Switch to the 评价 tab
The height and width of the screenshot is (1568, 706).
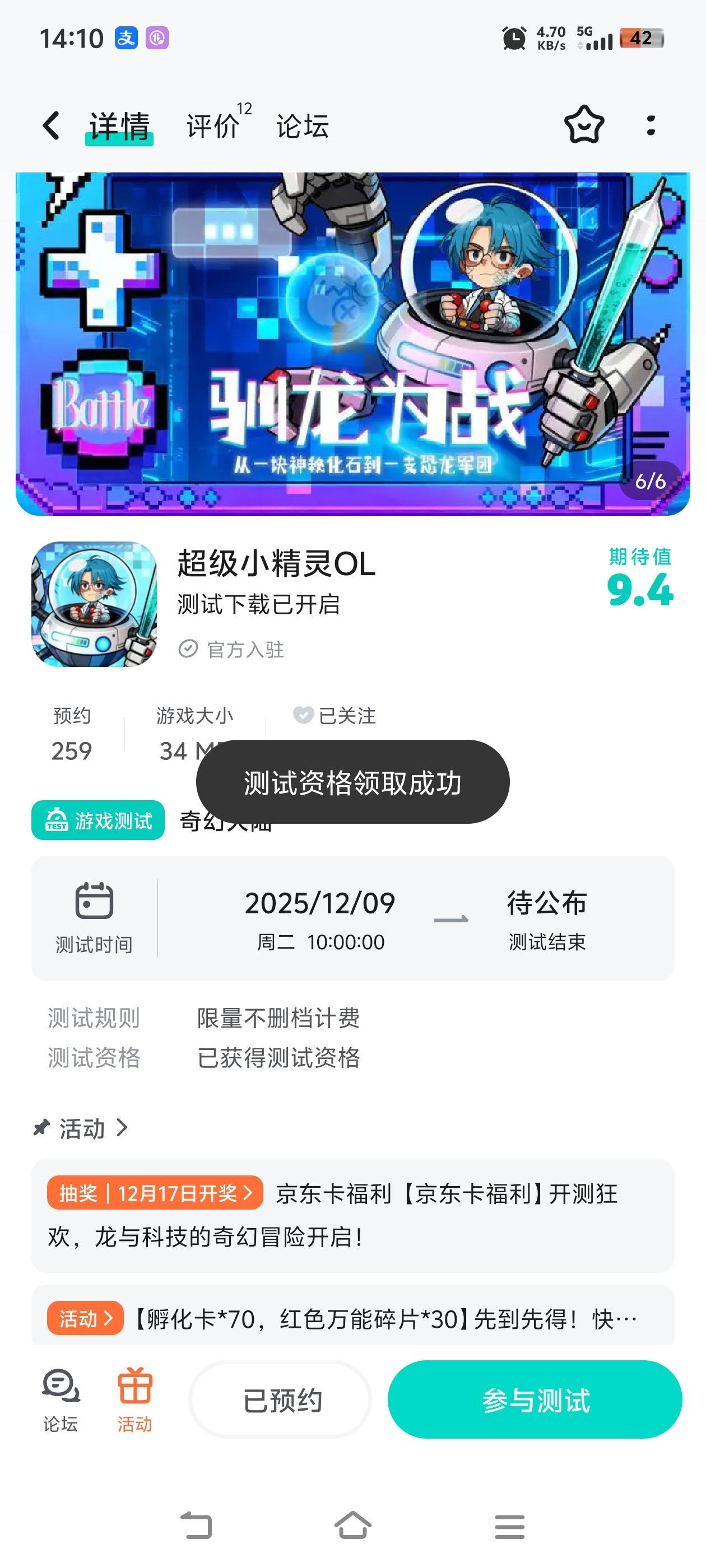pyautogui.click(x=213, y=126)
